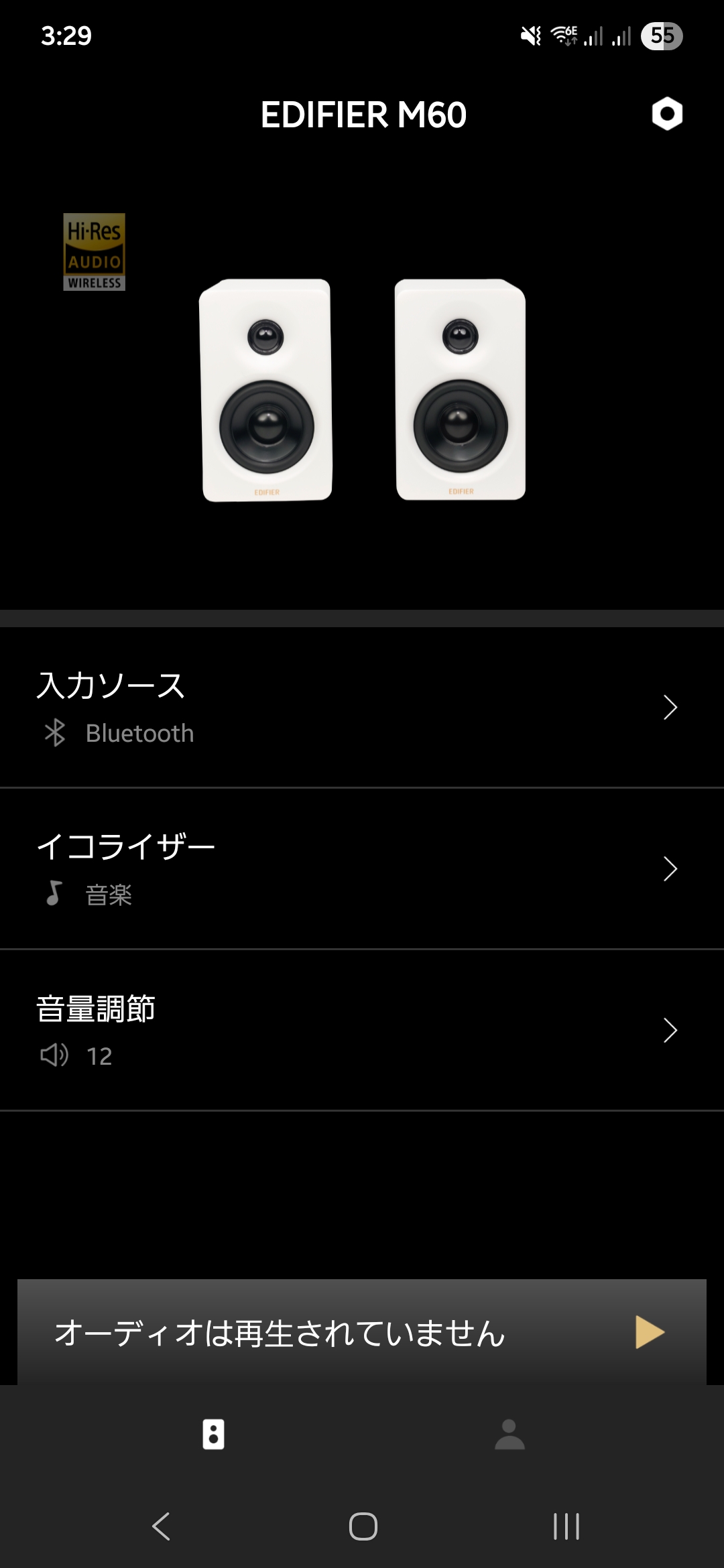Screen dimensions: 724x1568
Task: Go back using the system back button
Action: point(161,1526)
